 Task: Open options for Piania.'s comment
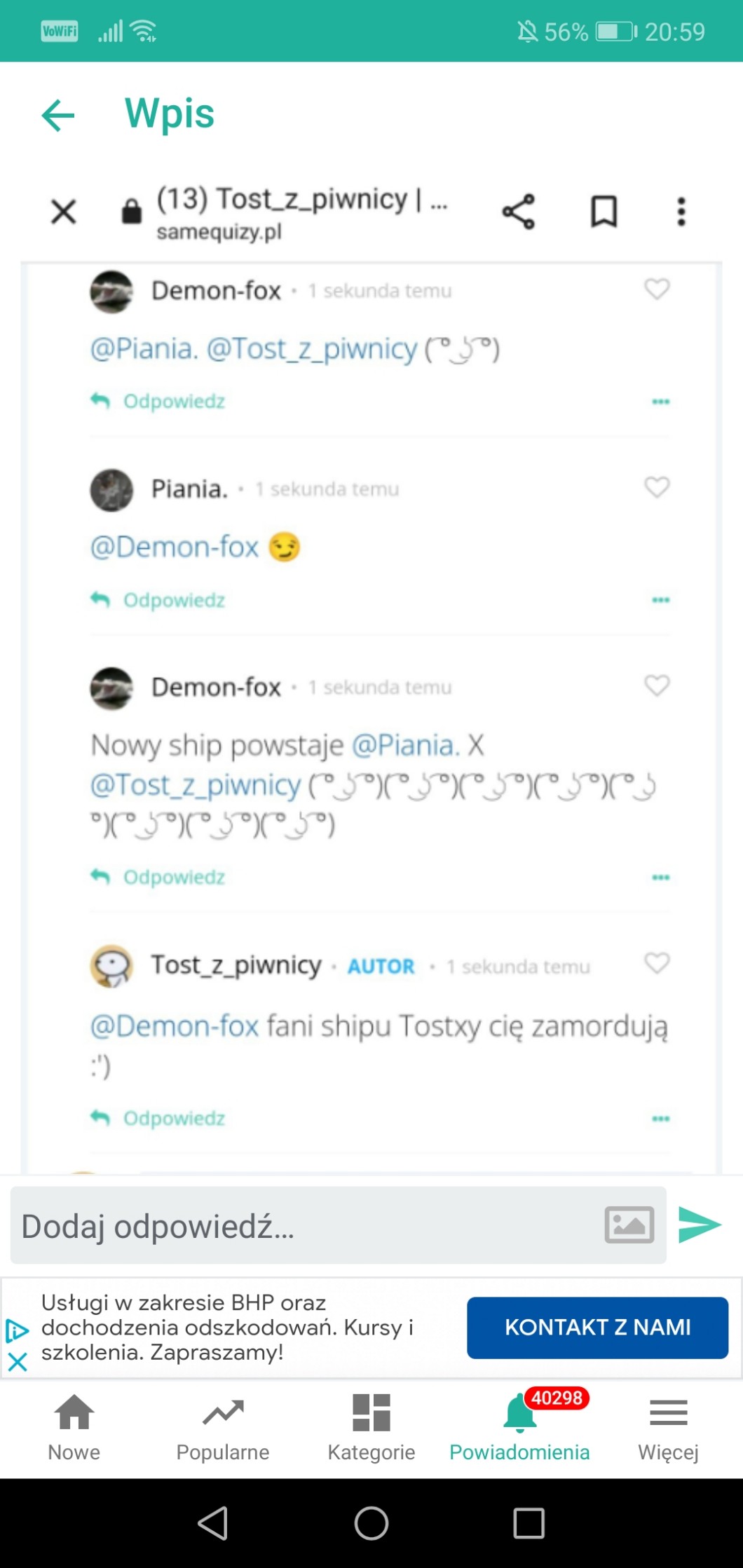661,600
